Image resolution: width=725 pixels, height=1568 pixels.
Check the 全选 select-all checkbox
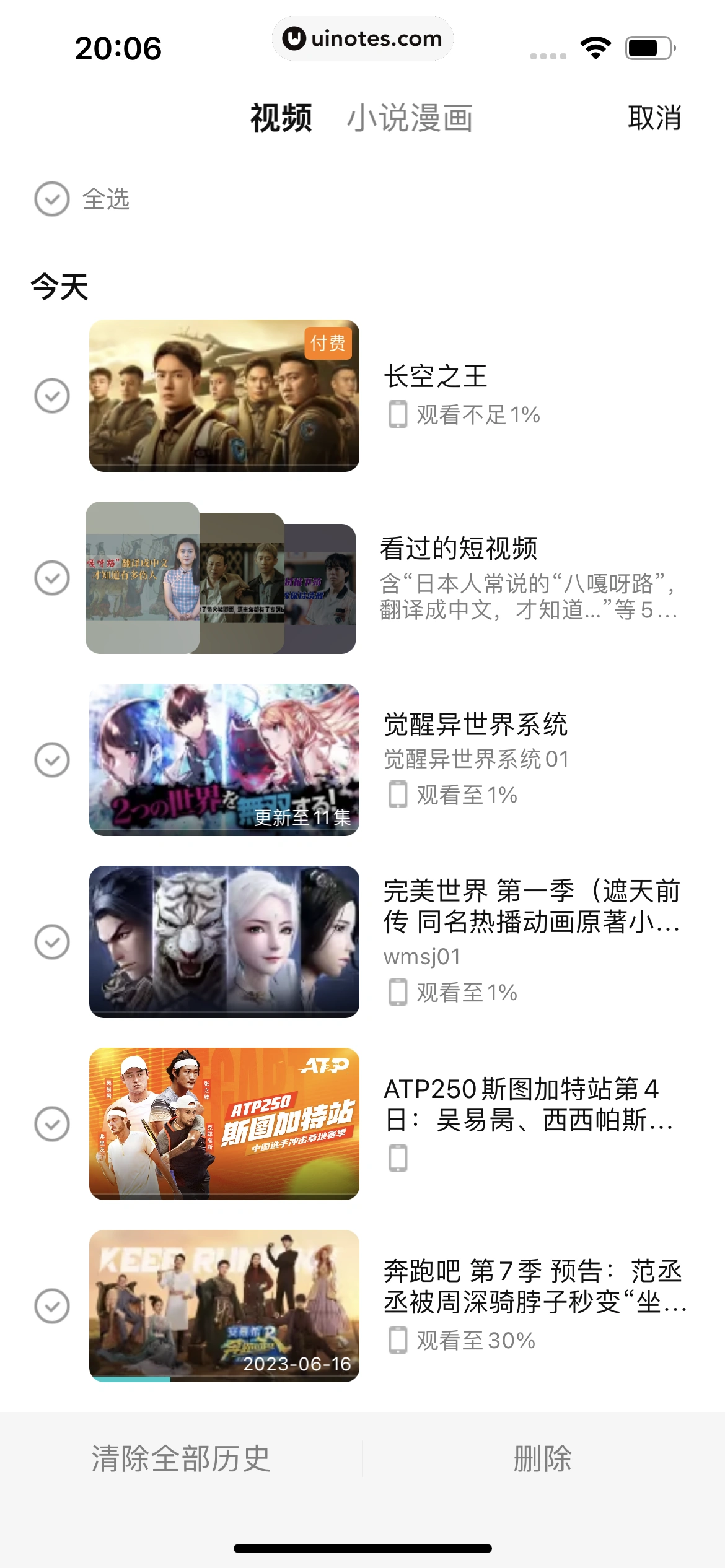tap(52, 199)
